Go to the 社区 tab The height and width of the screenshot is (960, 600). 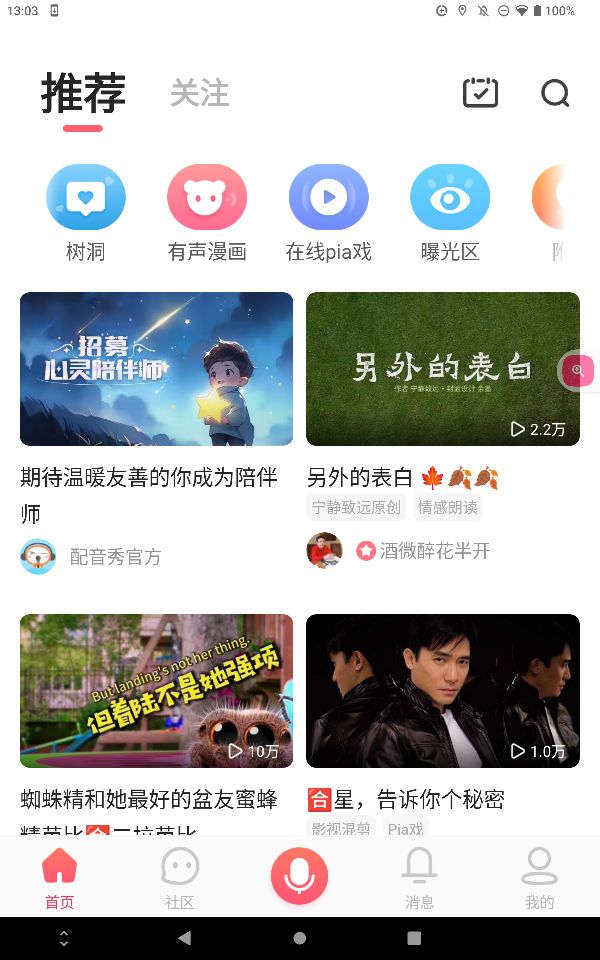pyautogui.click(x=180, y=877)
